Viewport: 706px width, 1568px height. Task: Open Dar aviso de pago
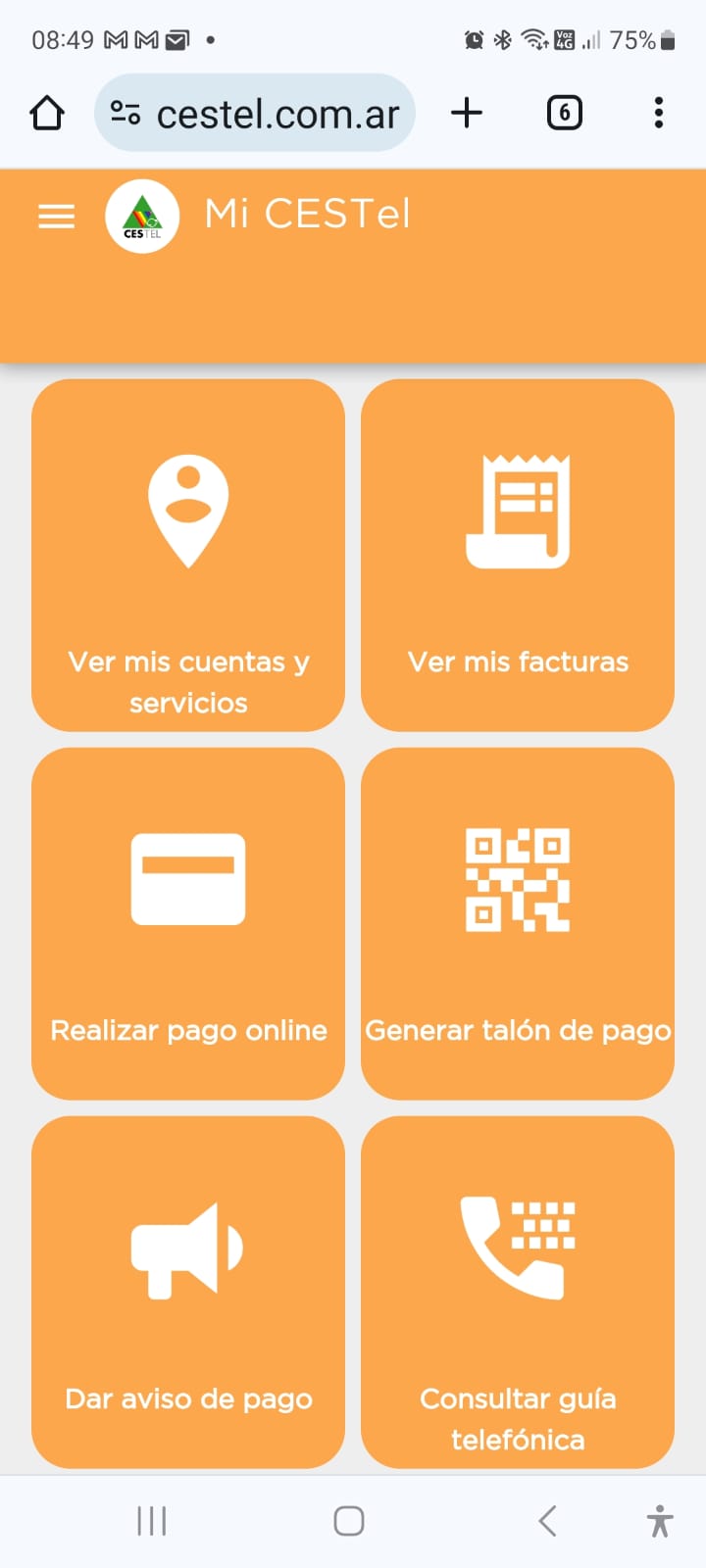click(x=188, y=1292)
